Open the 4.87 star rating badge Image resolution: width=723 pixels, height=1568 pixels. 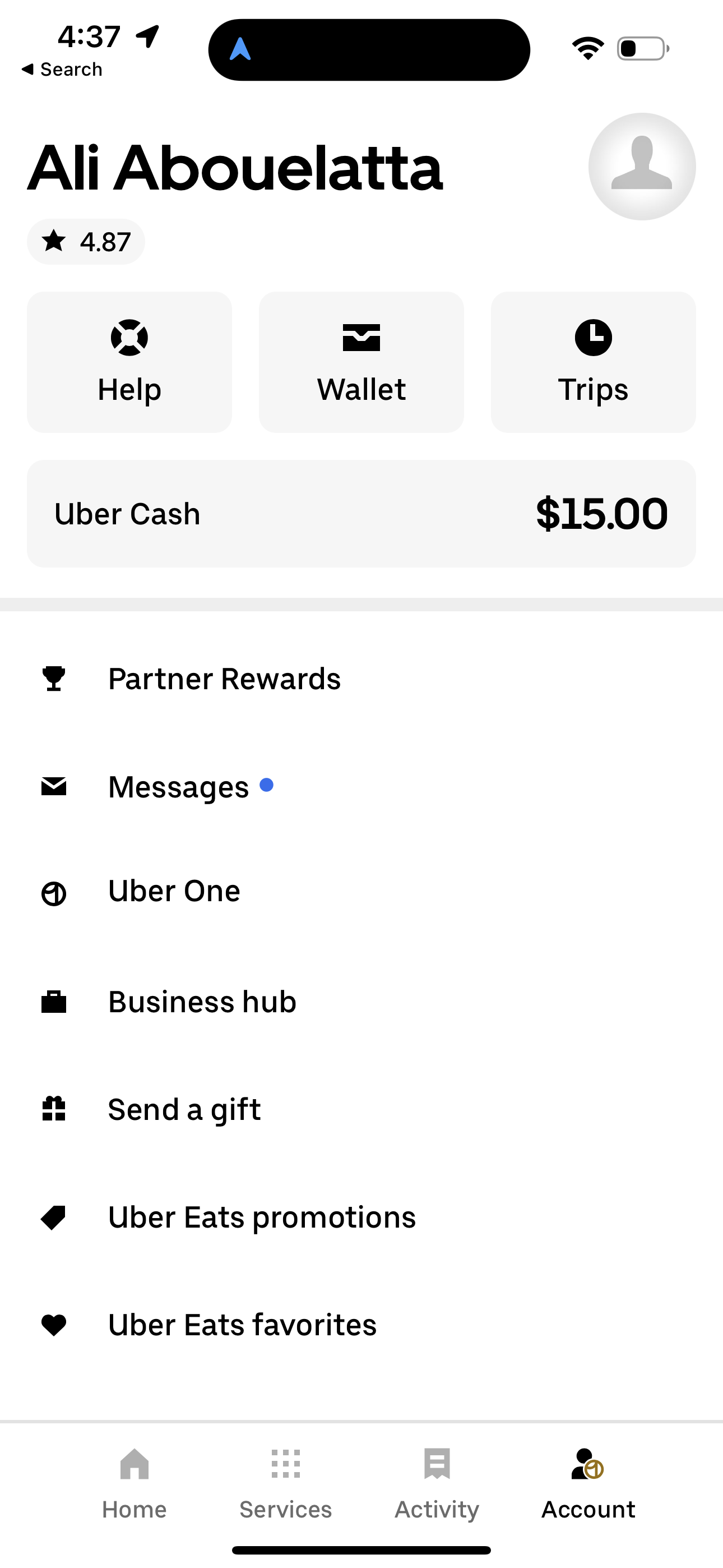coord(86,241)
